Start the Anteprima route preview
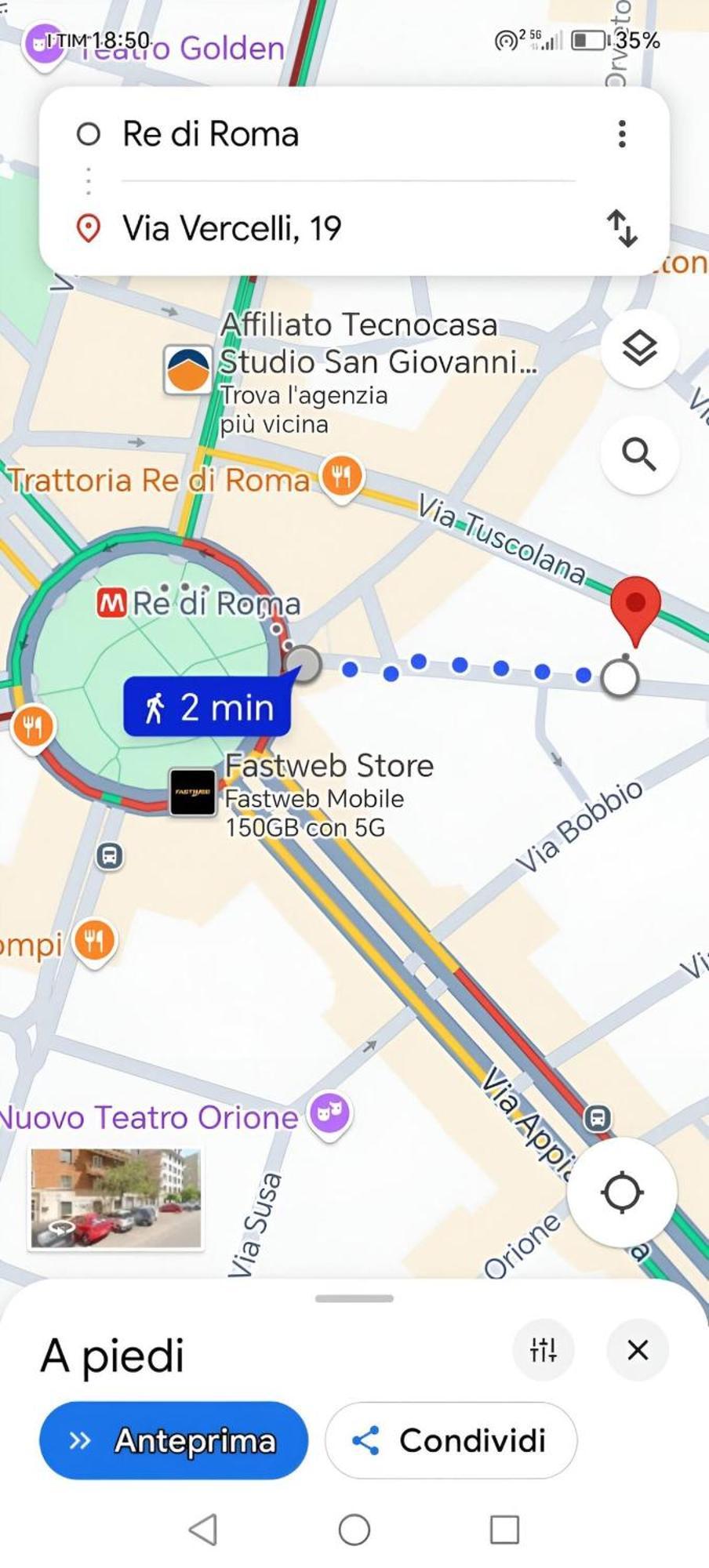This screenshot has width=709, height=1568. pyautogui.click(x=173, y=1440)
